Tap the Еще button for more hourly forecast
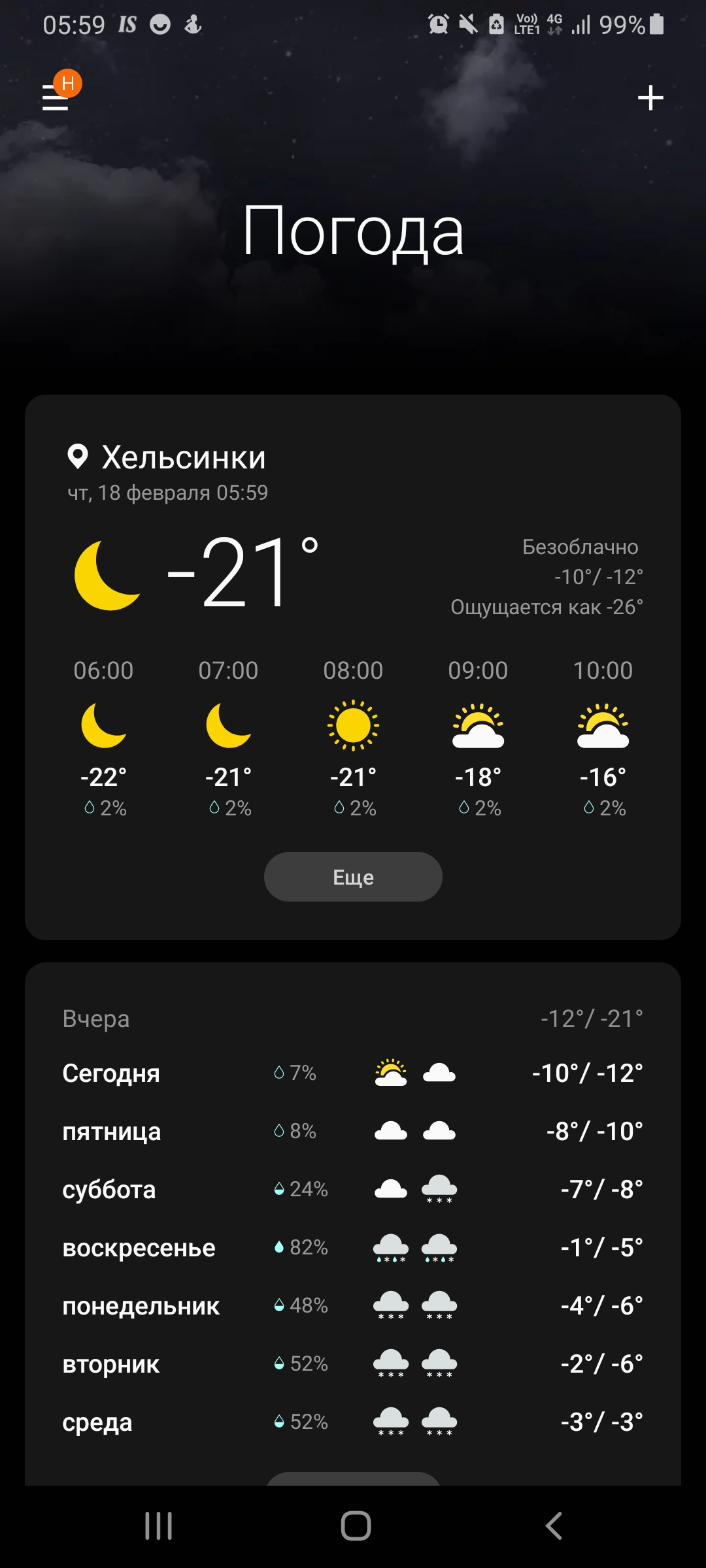The width and height of the screenshot is (706, 1568). pyautogui.click(x=353, y=877)
